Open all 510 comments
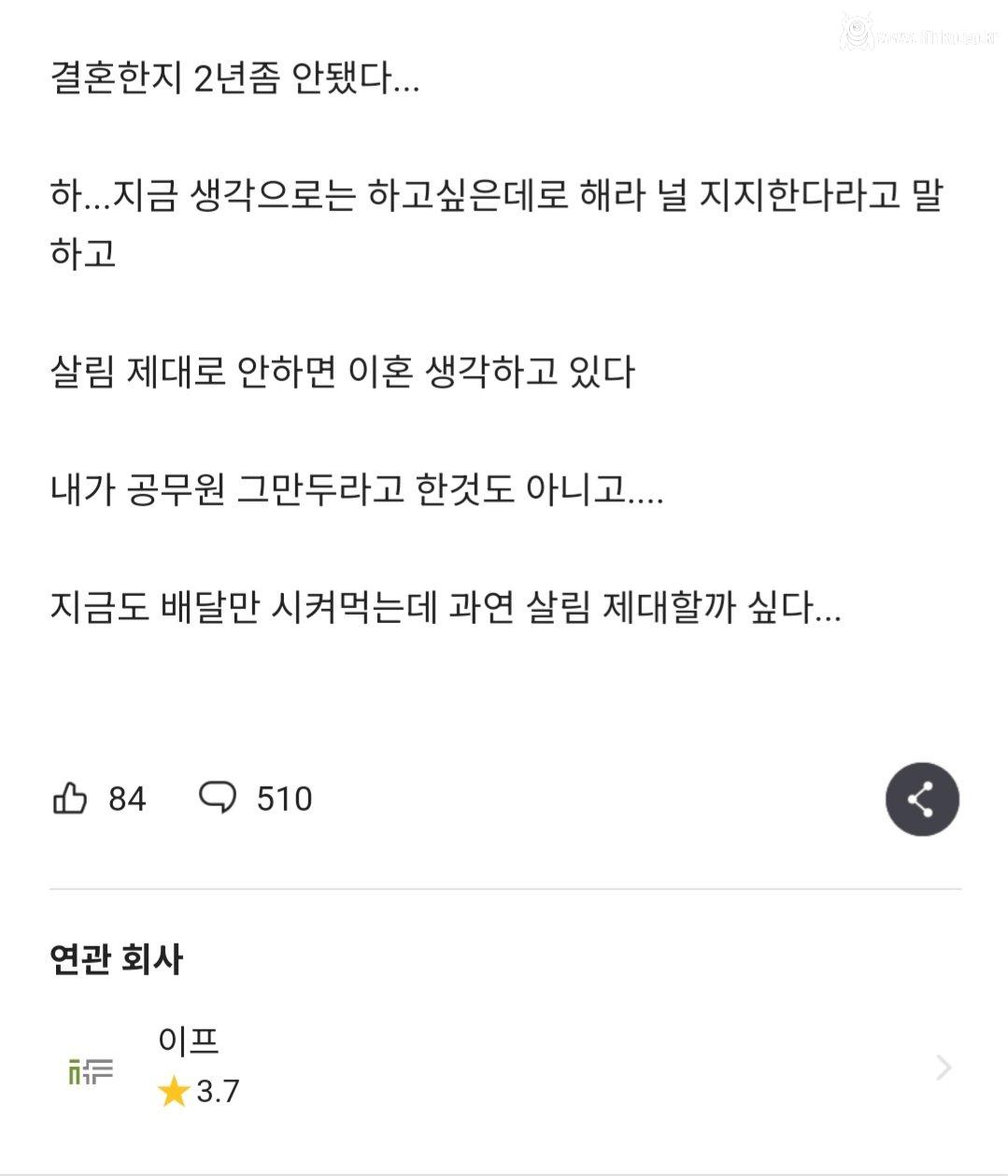1008x1176 pixels. [x=284, y=799]
